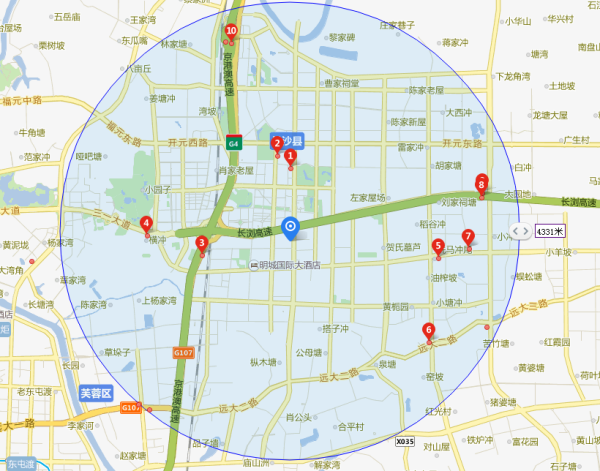The image size is (600, 471).
Task: Choose red map marker number 4
Action: click(x=146, y=224)
